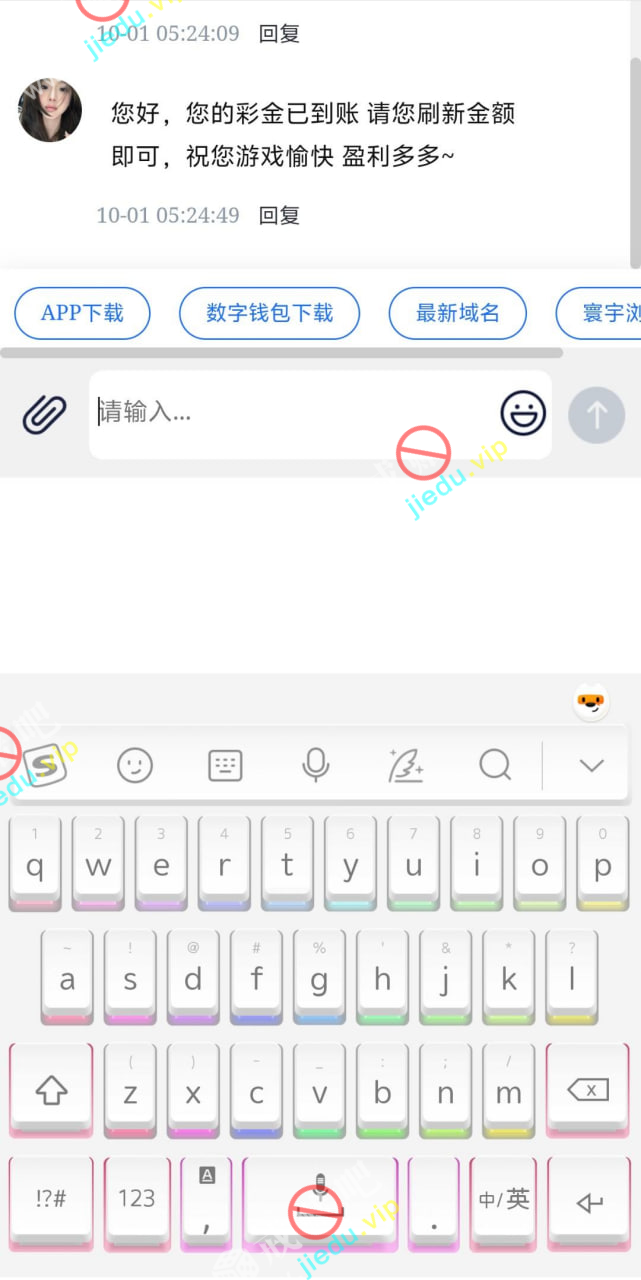Tap 回复 under the 05:24:49 message
The image size is (641, 1280).
pos(279,215)
